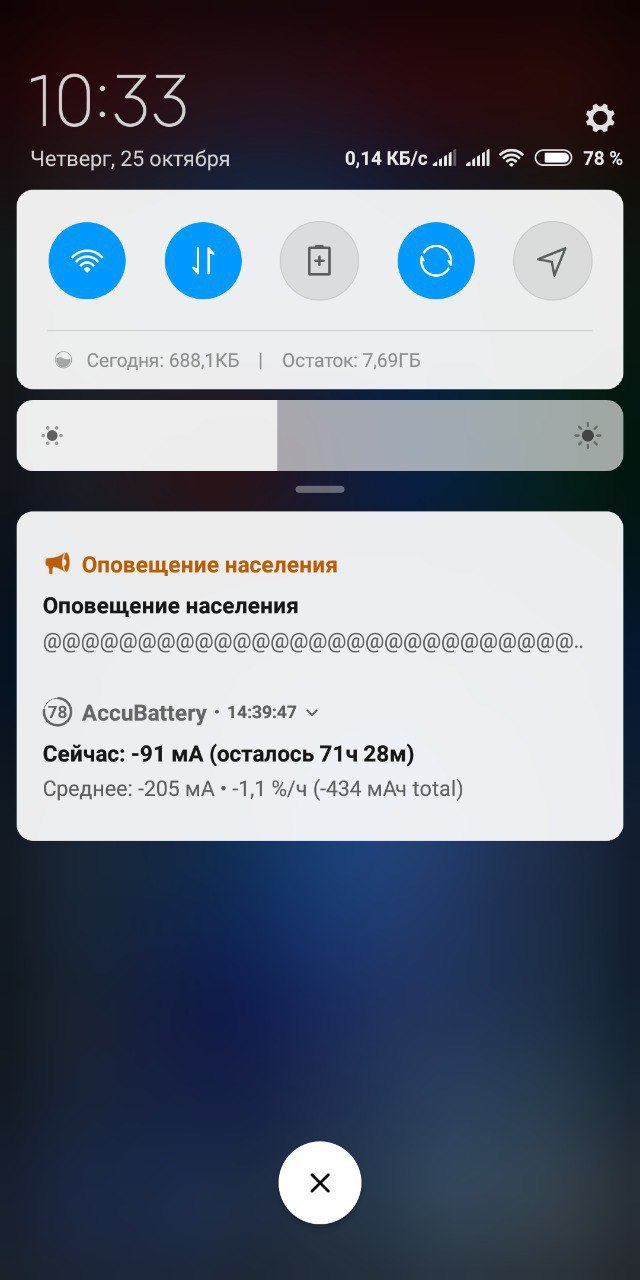Open data usage stats row
Viewport: 640px width, 1280px height.
(238, 360)
